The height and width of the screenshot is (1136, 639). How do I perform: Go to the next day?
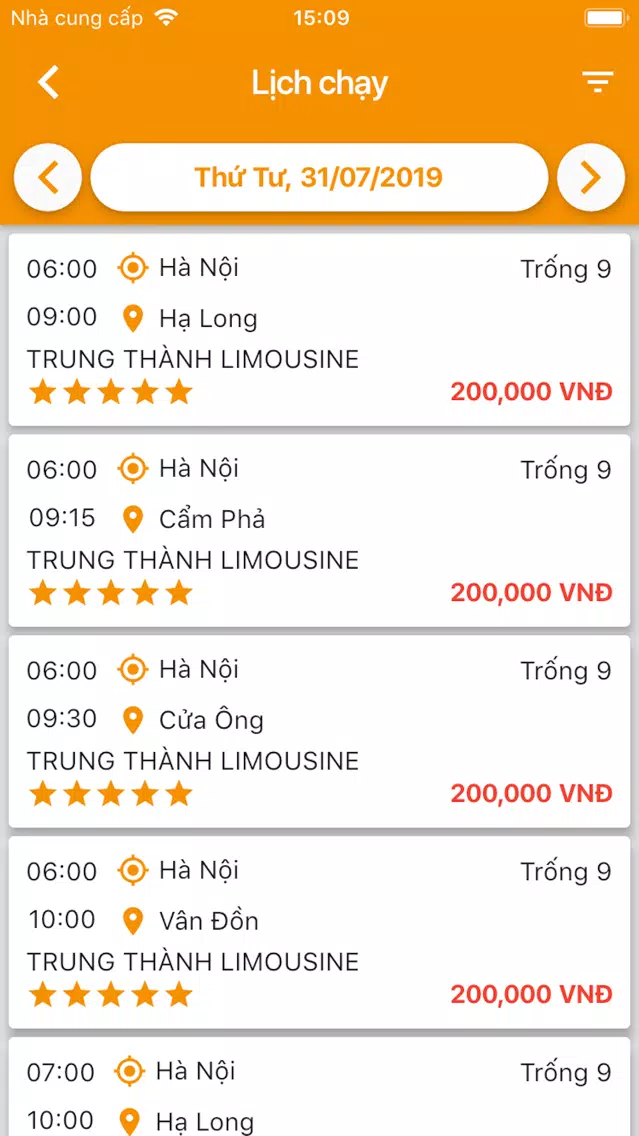tap(591, 178)
